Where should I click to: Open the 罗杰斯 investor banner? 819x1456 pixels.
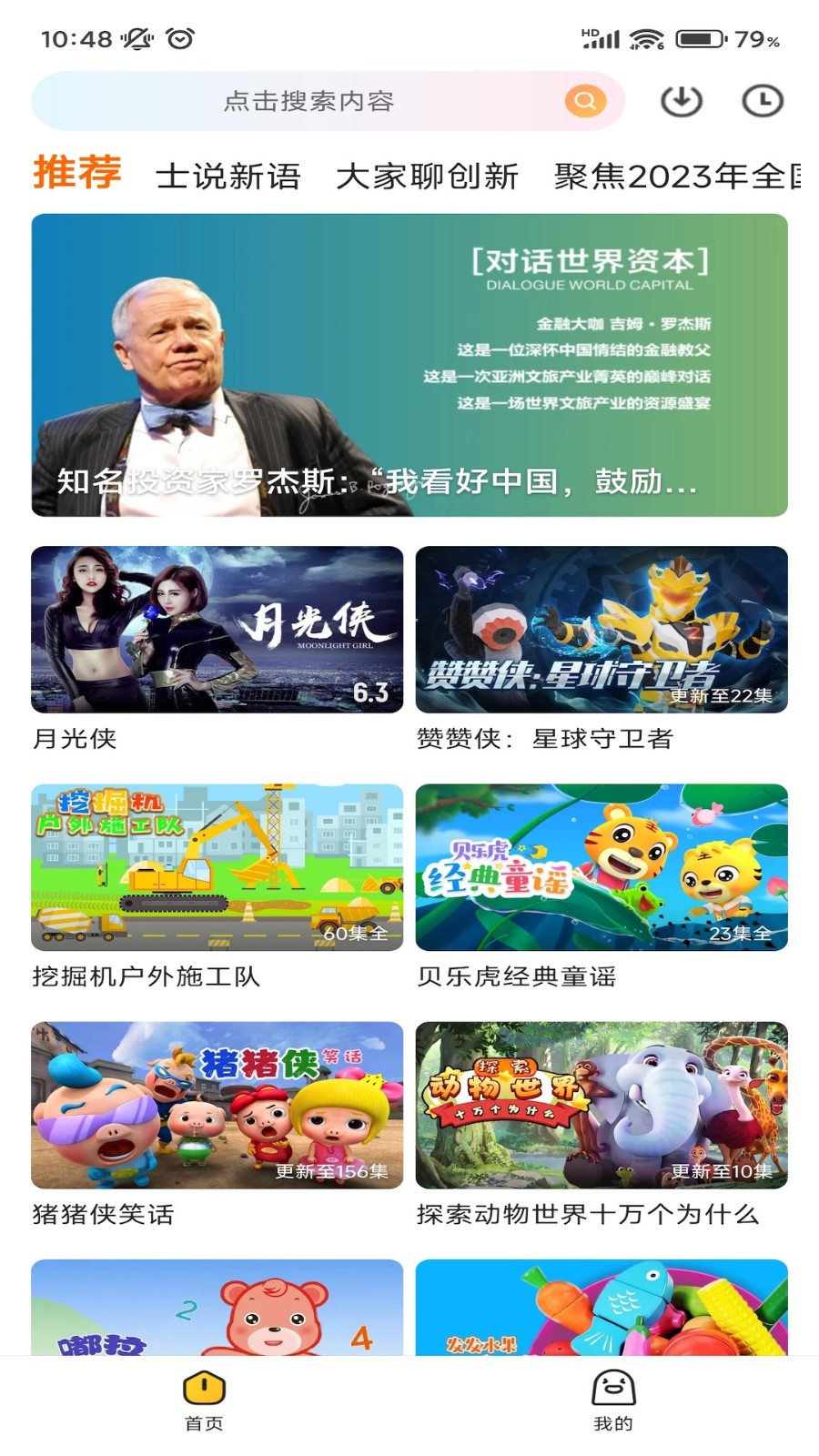(x=409, y=365)
